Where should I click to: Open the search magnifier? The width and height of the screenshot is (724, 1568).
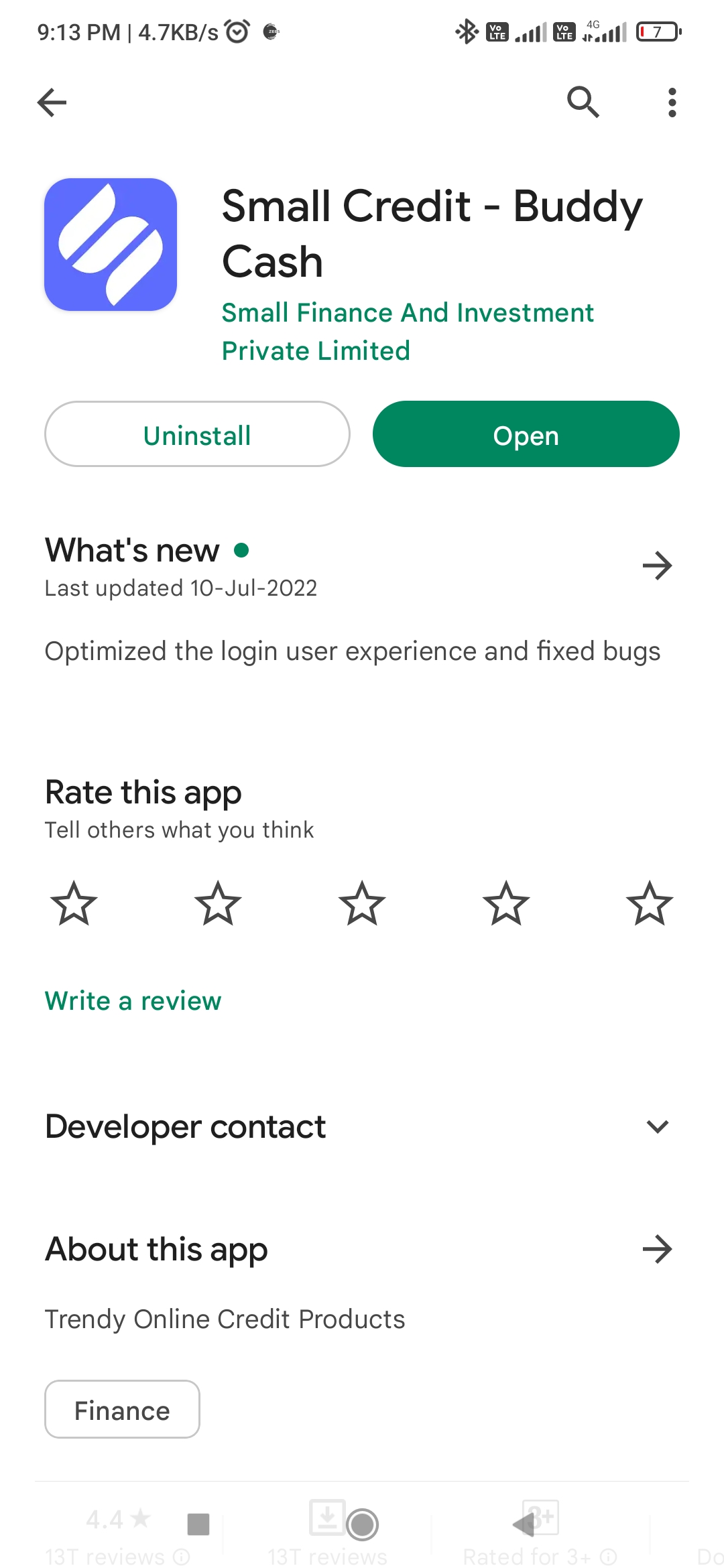coord(583,103)
